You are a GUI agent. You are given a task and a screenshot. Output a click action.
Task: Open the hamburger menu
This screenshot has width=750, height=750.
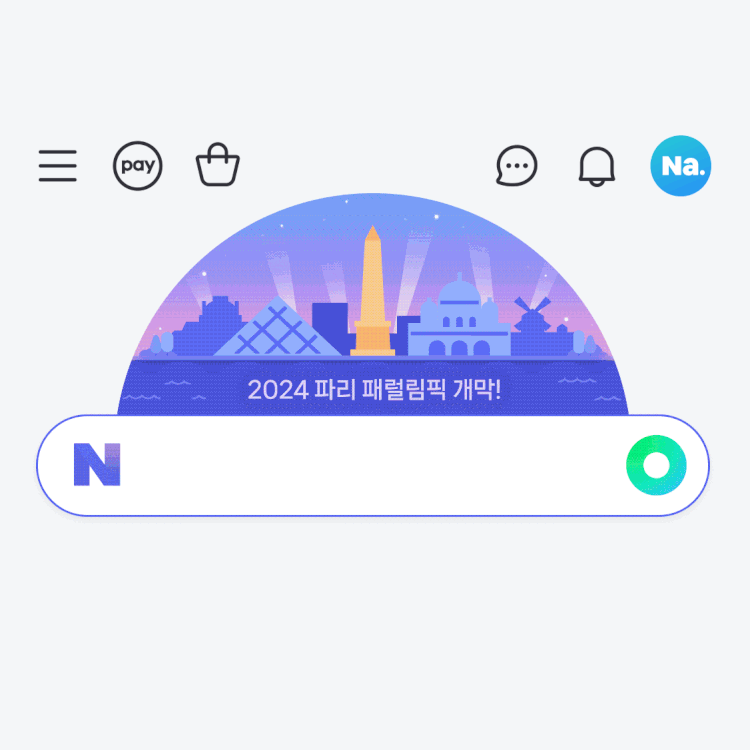pyautogui.click(x=58, y=165)
